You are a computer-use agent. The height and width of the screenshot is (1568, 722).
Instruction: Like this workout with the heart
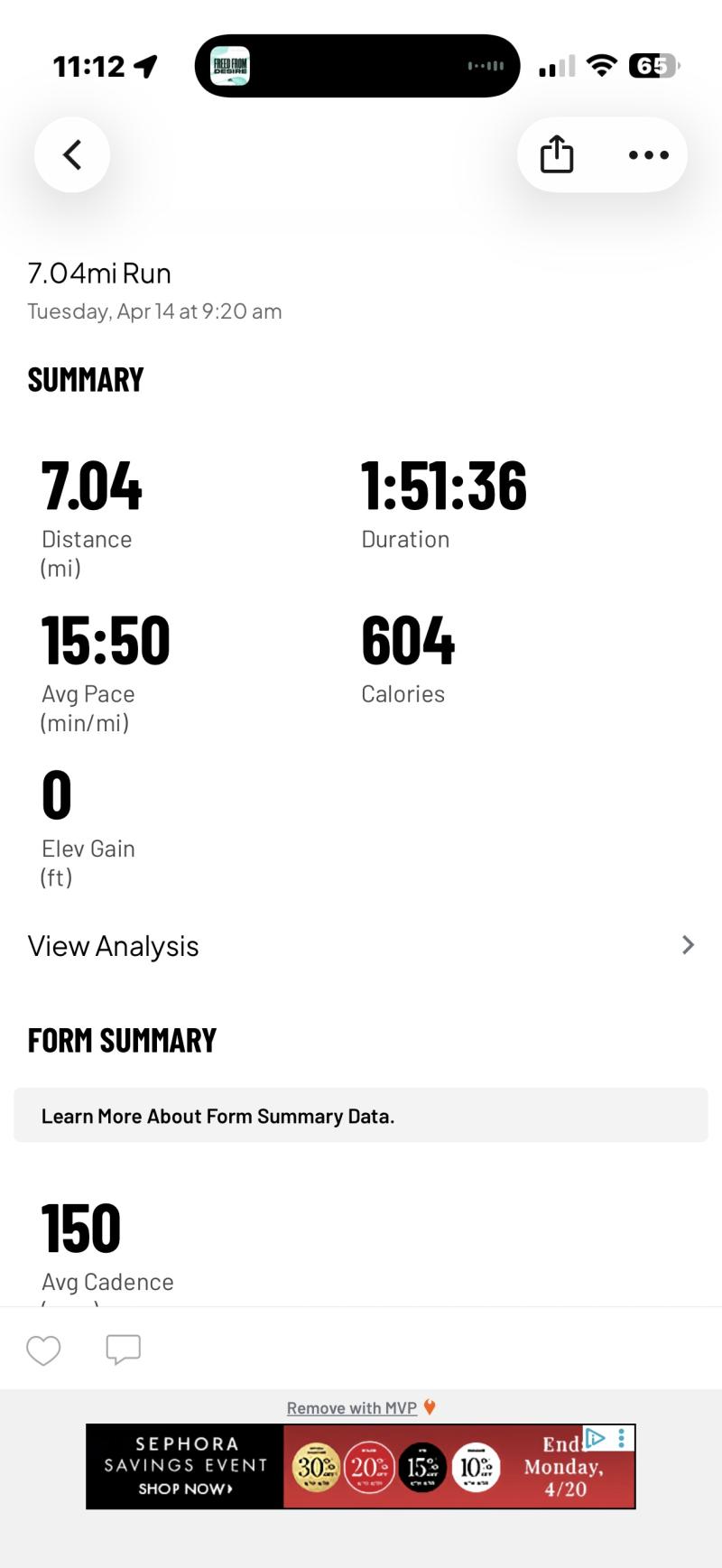click(x=43, y=1350)
